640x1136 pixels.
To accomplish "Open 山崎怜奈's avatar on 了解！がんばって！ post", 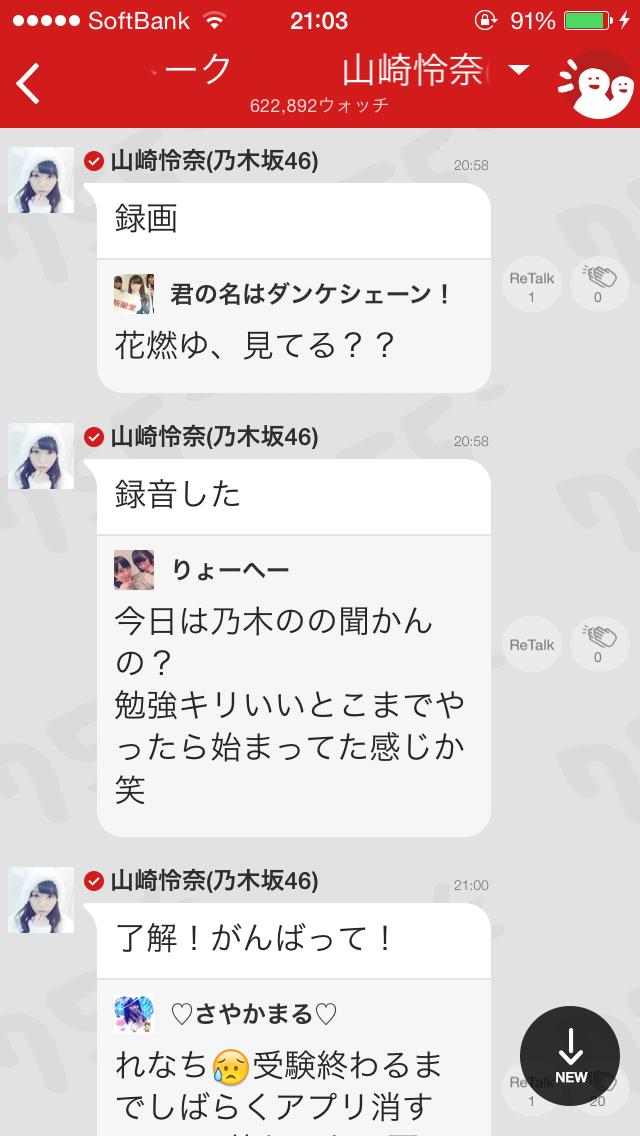I will (41, 900).
